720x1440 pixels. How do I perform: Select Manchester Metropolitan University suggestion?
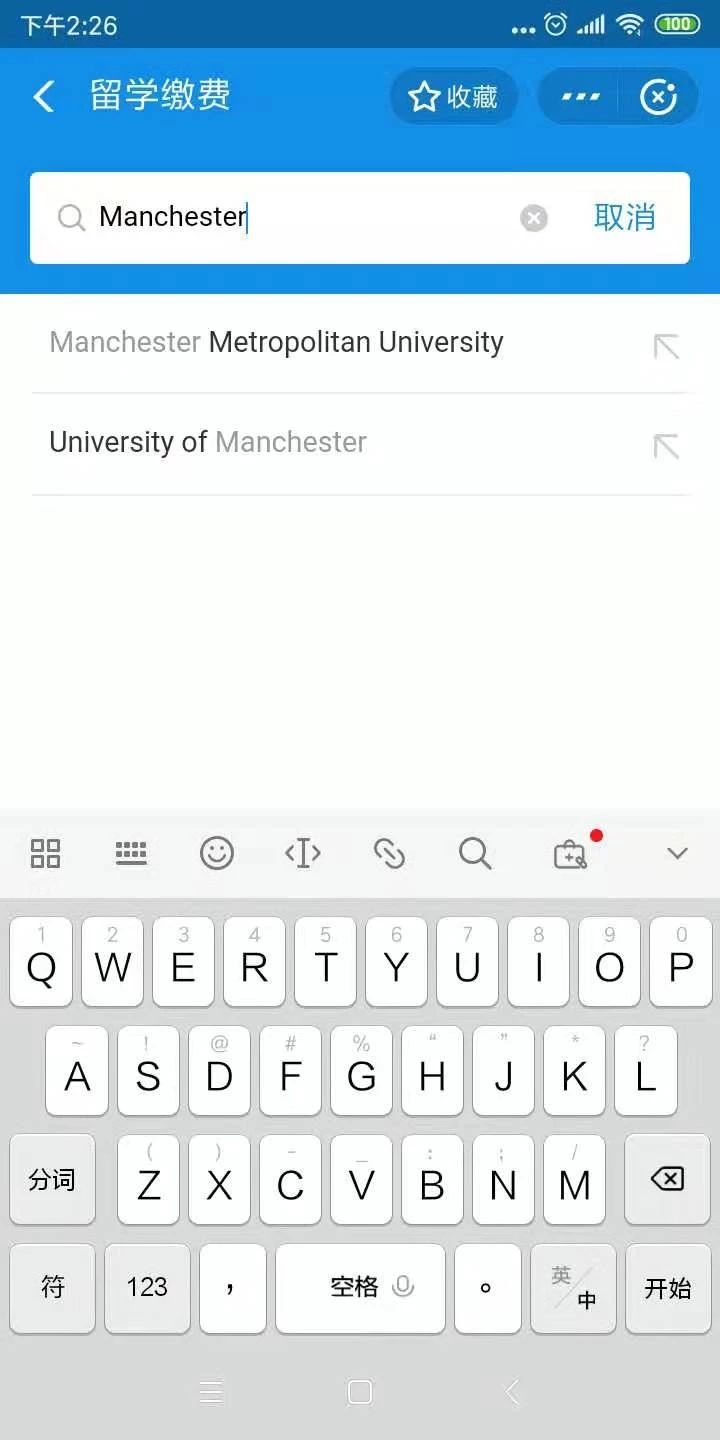(x=276, y=342)
